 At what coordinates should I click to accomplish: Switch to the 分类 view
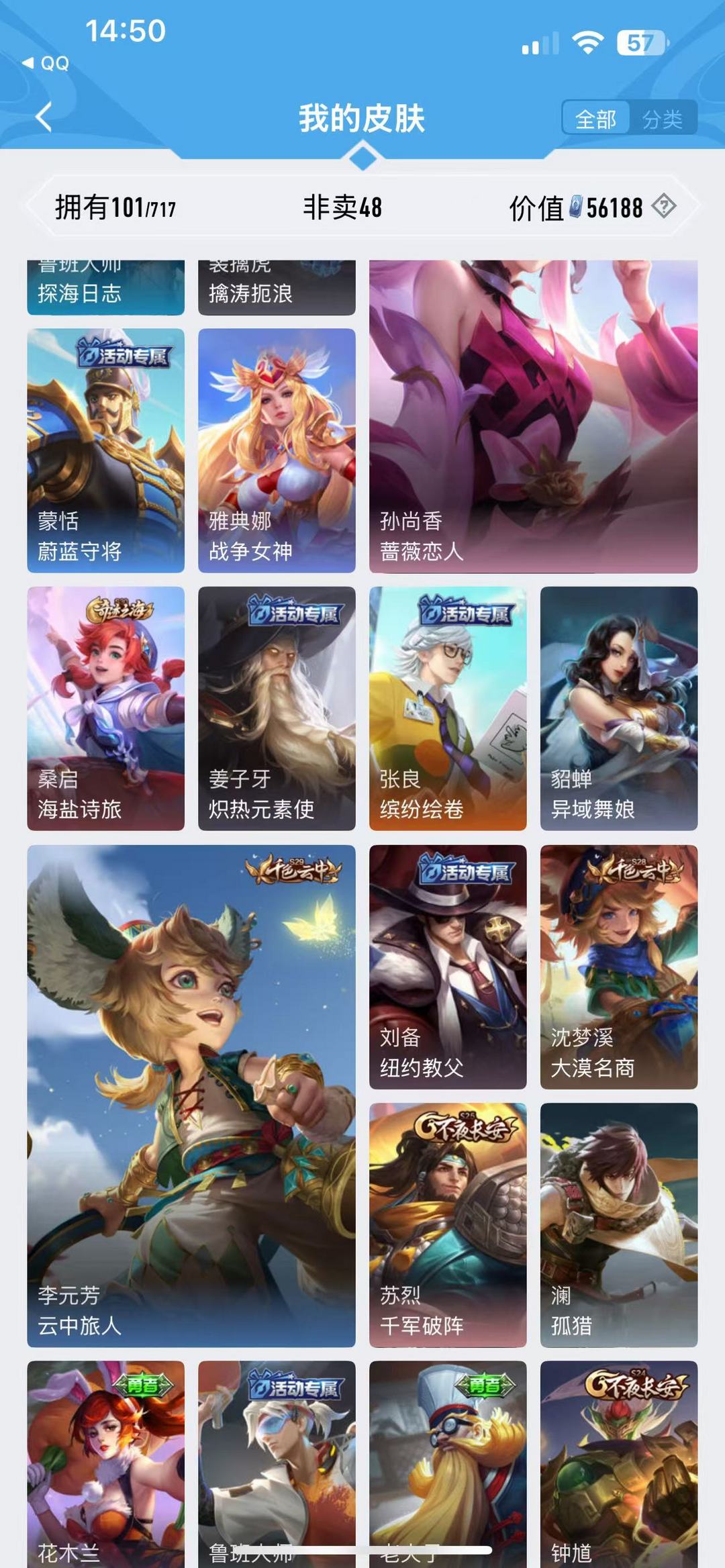tap(662, 119)
